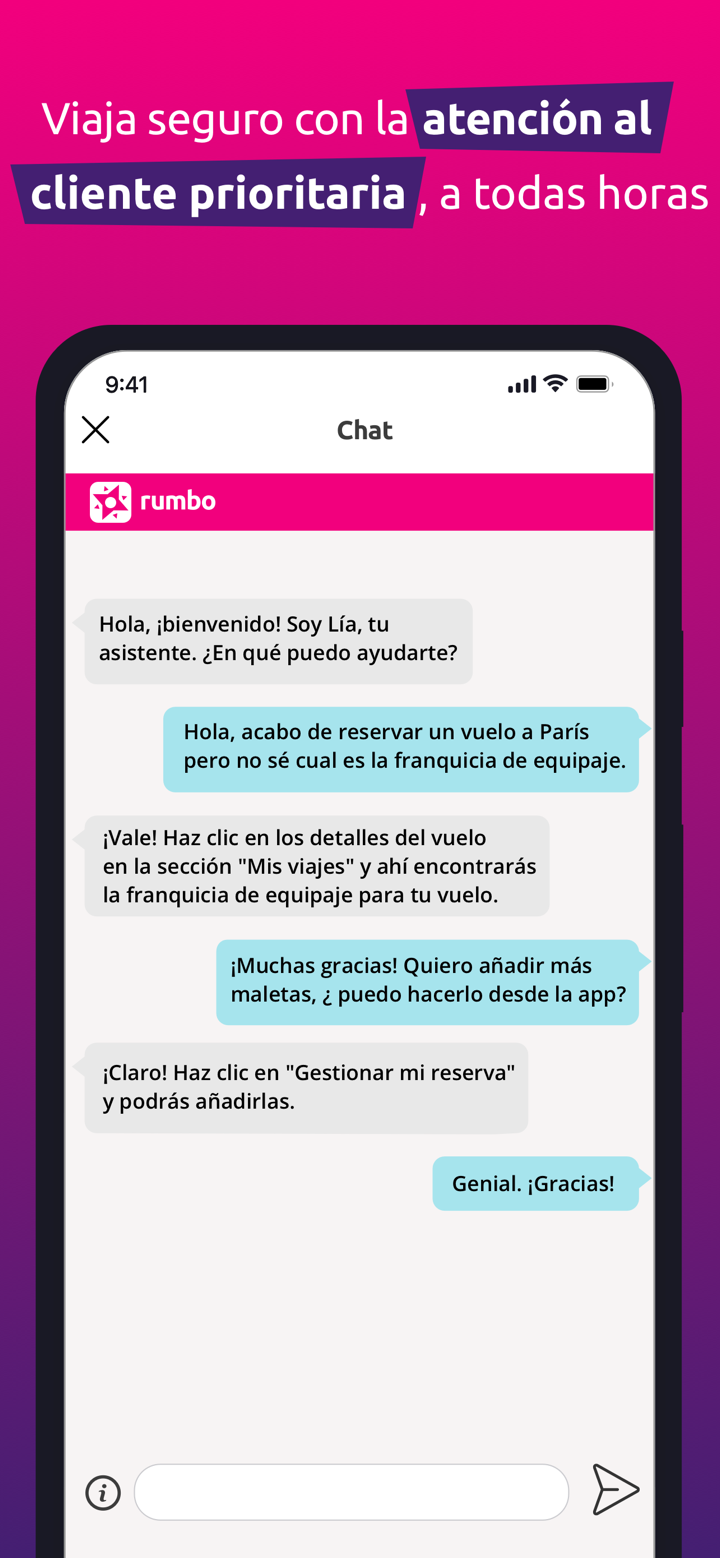
Task: Tap the send message arrow icon
Action: 616,1490
